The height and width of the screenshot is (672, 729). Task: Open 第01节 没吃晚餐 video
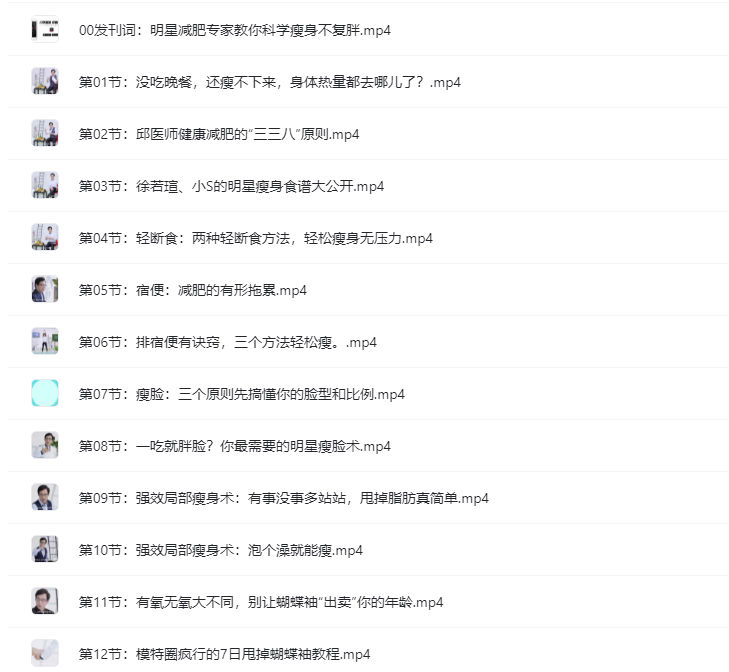pyautogui.click(x=269, y=82)
